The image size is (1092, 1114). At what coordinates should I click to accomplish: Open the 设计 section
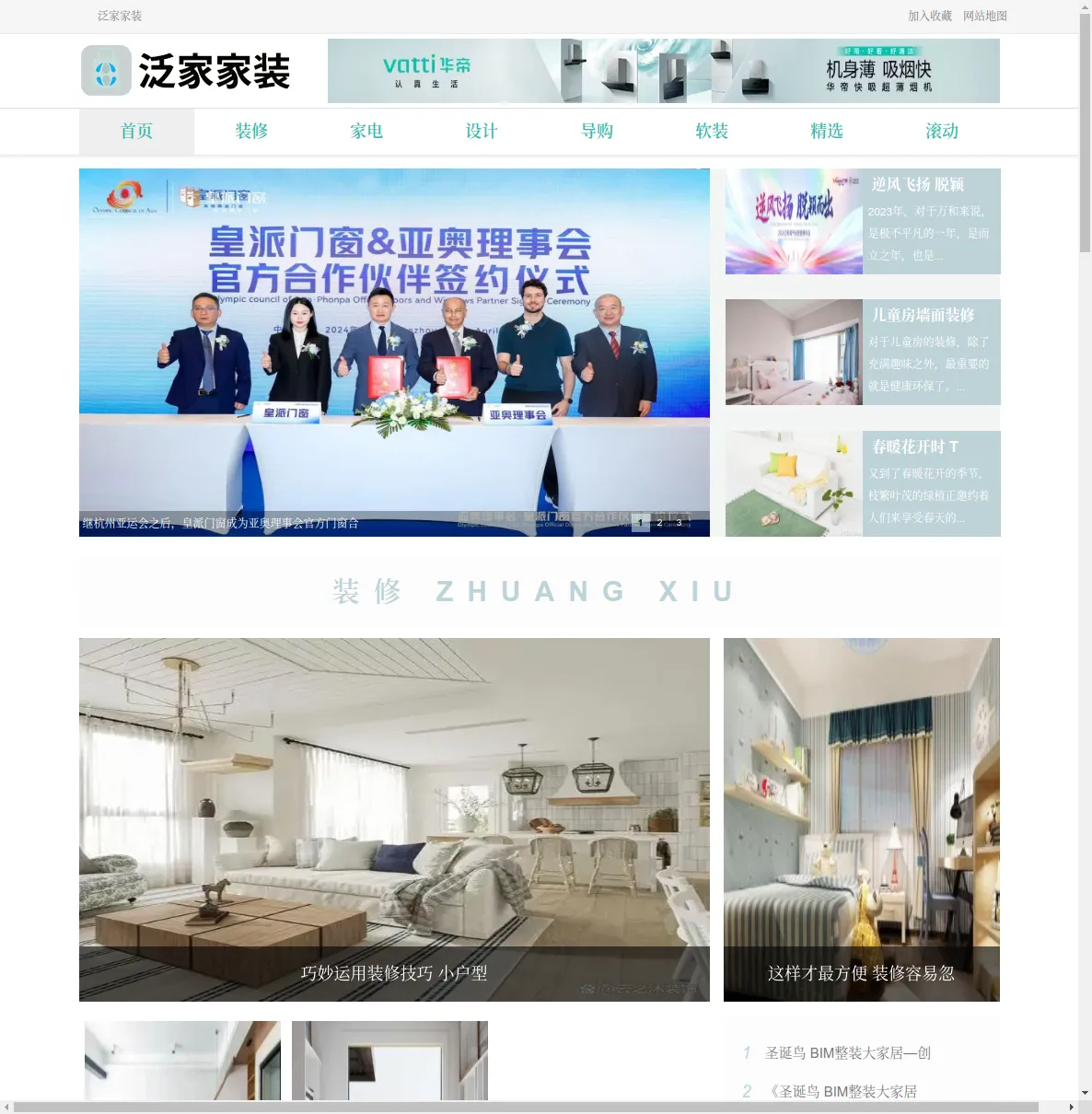click(x=482, y=131)
